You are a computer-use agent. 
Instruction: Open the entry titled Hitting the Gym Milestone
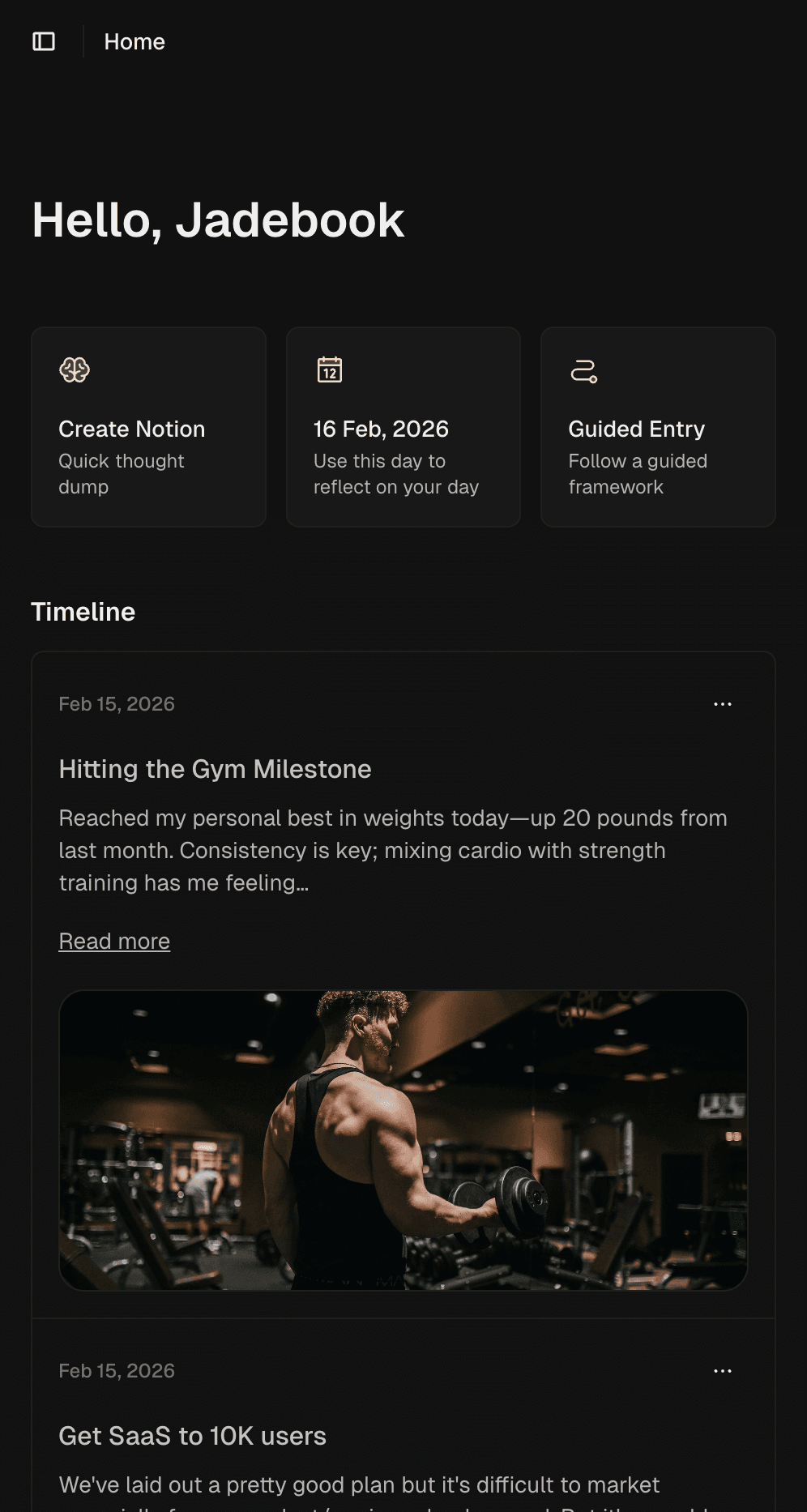coord(215,769)
